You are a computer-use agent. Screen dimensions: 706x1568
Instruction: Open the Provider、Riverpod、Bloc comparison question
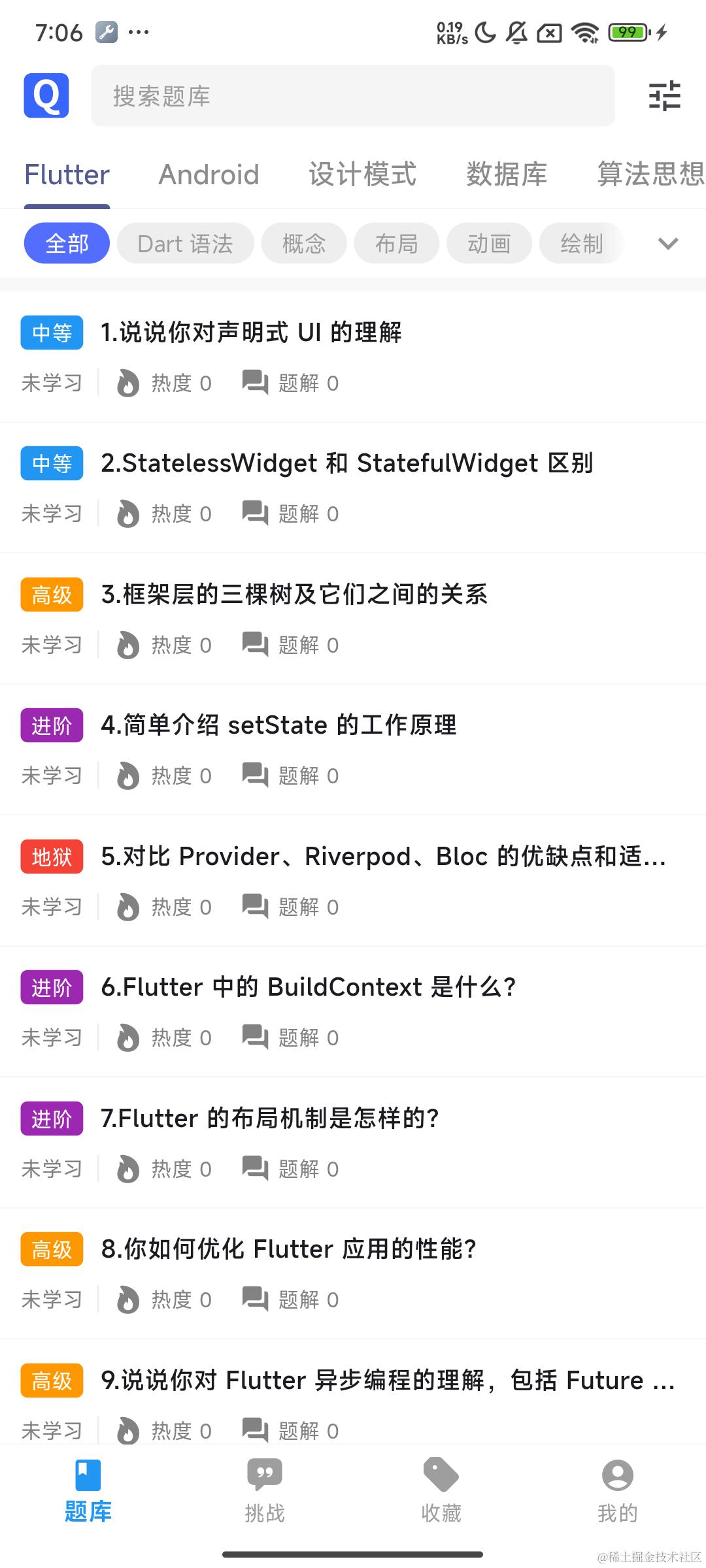coord(383,857)
